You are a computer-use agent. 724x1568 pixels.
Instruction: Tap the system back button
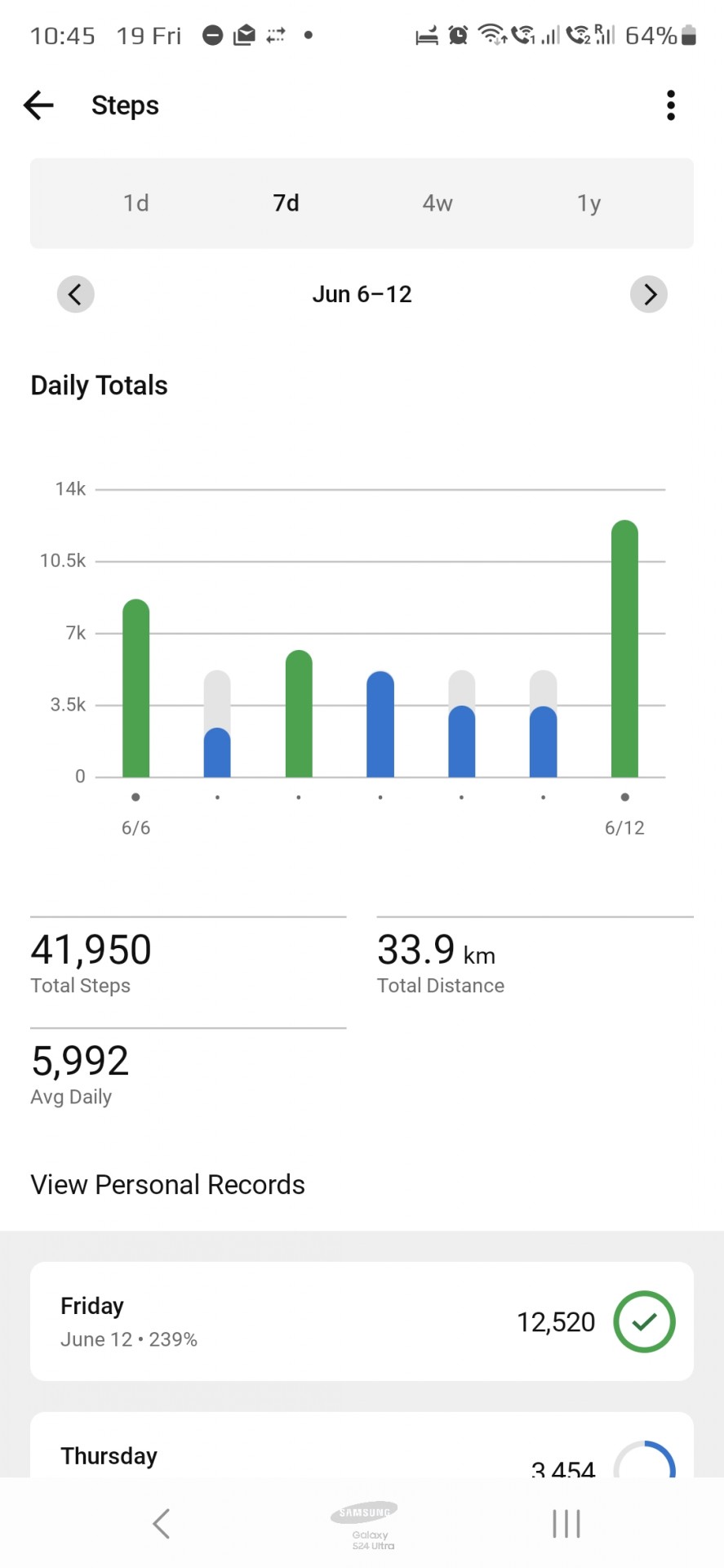(x=162, y=1523)
